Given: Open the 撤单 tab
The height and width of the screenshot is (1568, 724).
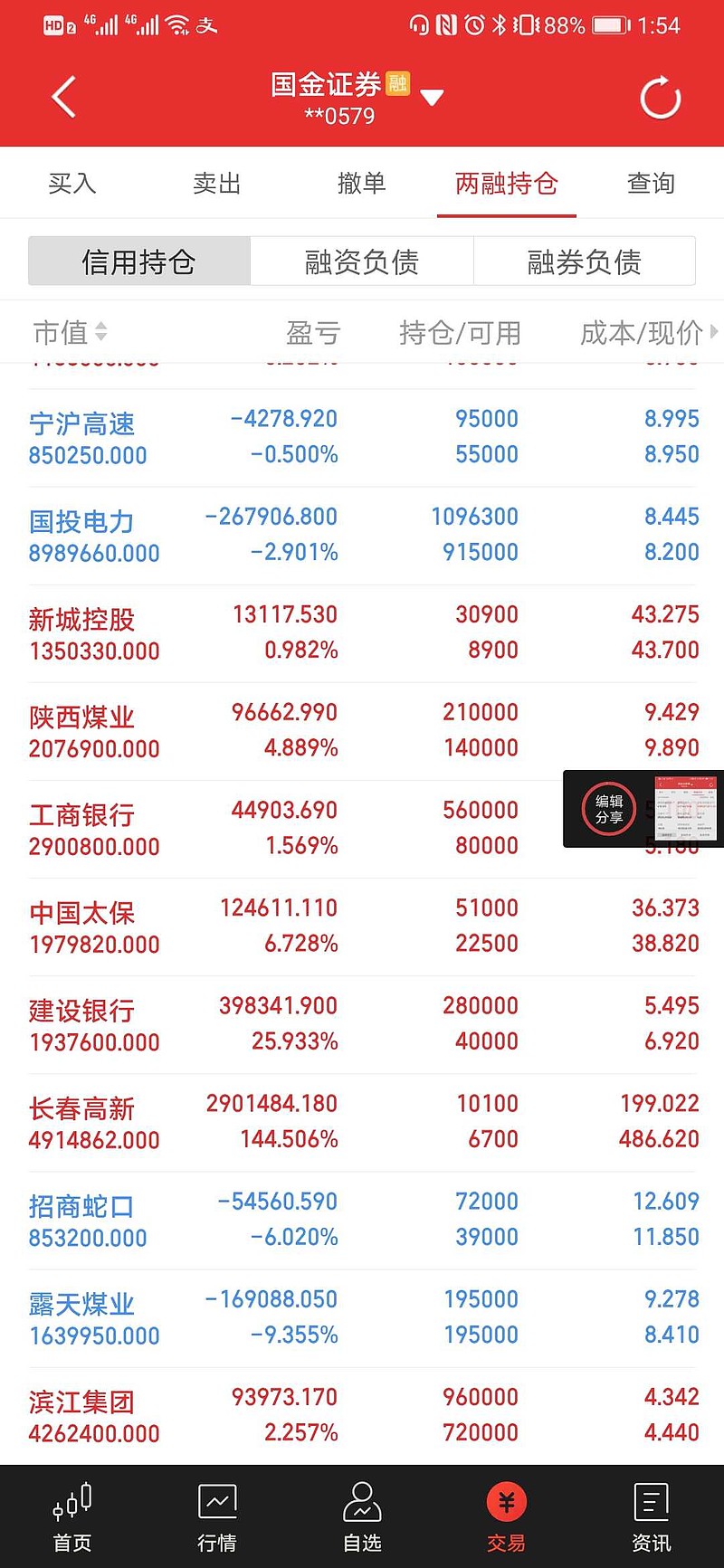Looking at the screenshot, I should (362, 184).
